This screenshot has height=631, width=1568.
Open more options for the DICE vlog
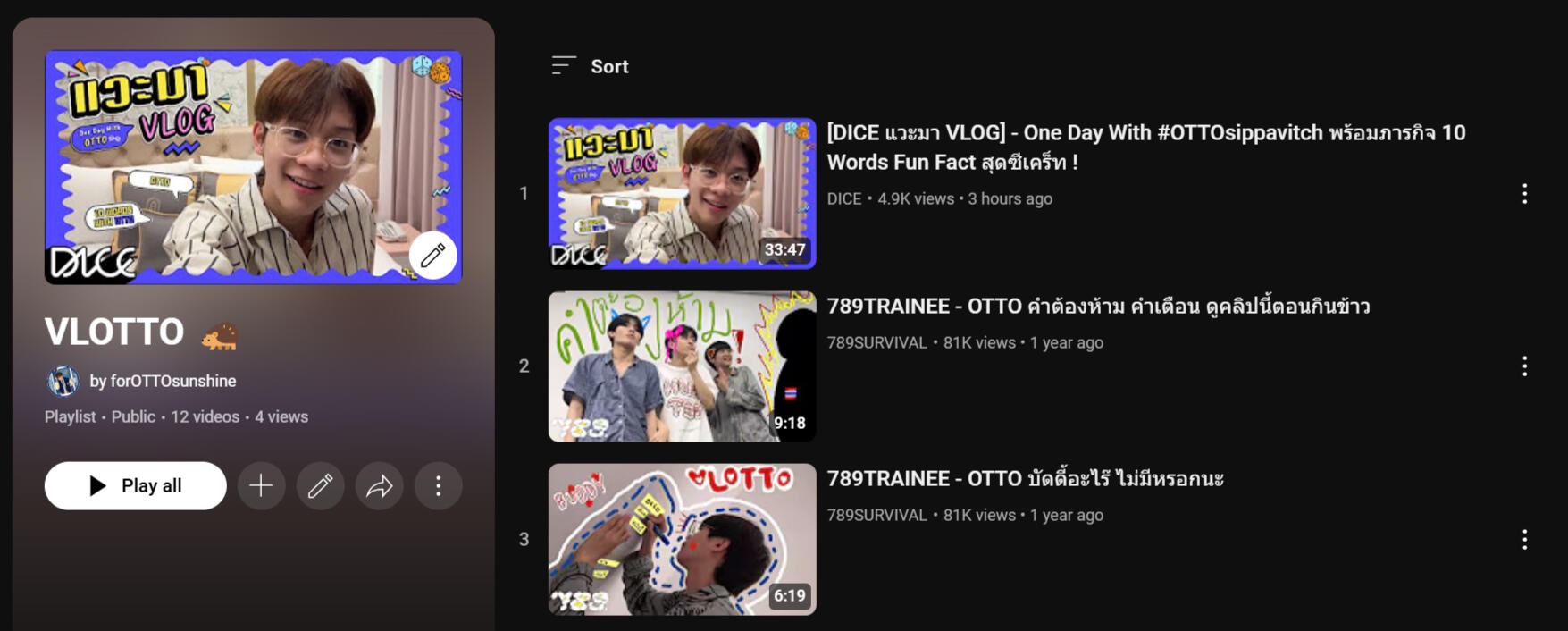[x=1524, y=194]
